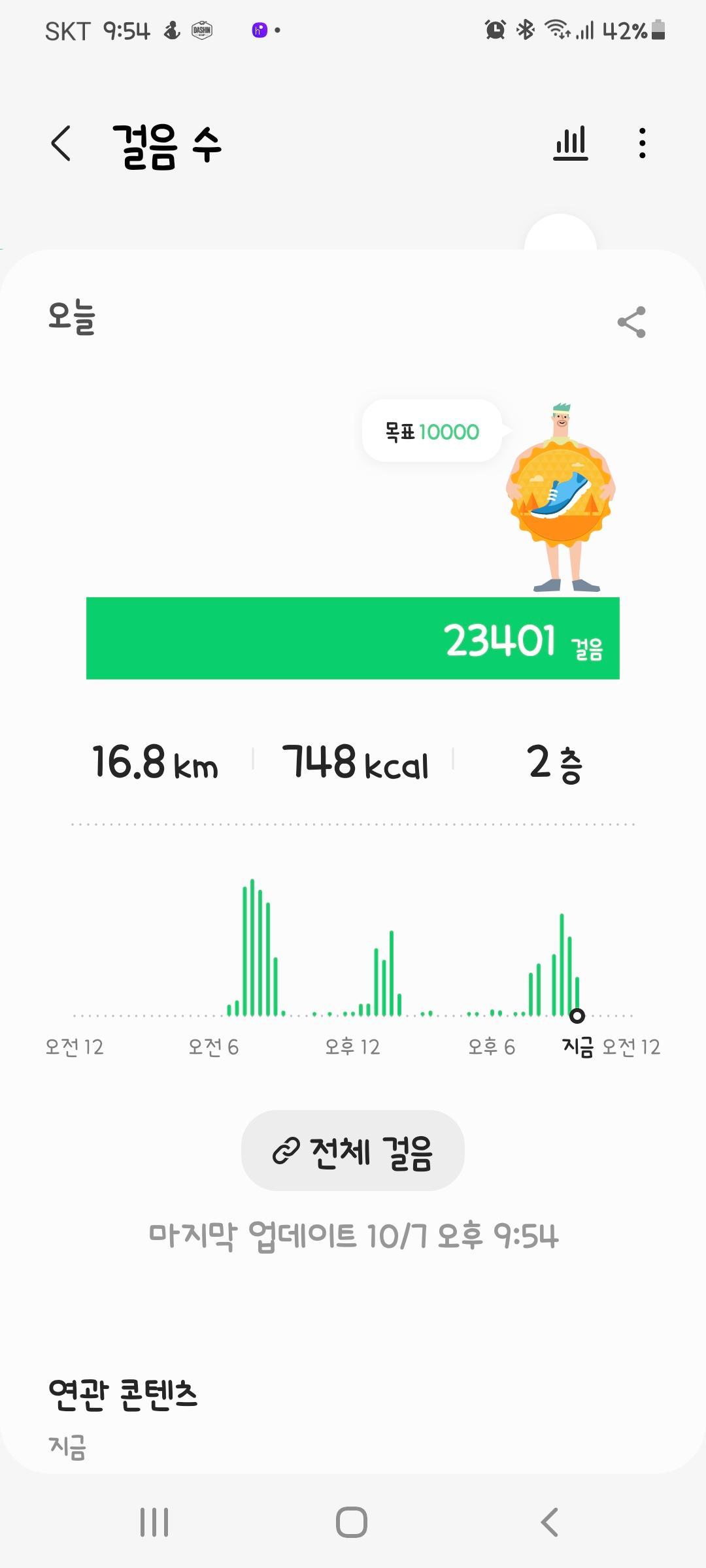
Task: Share today's step count
Action: tap(631, 322)
